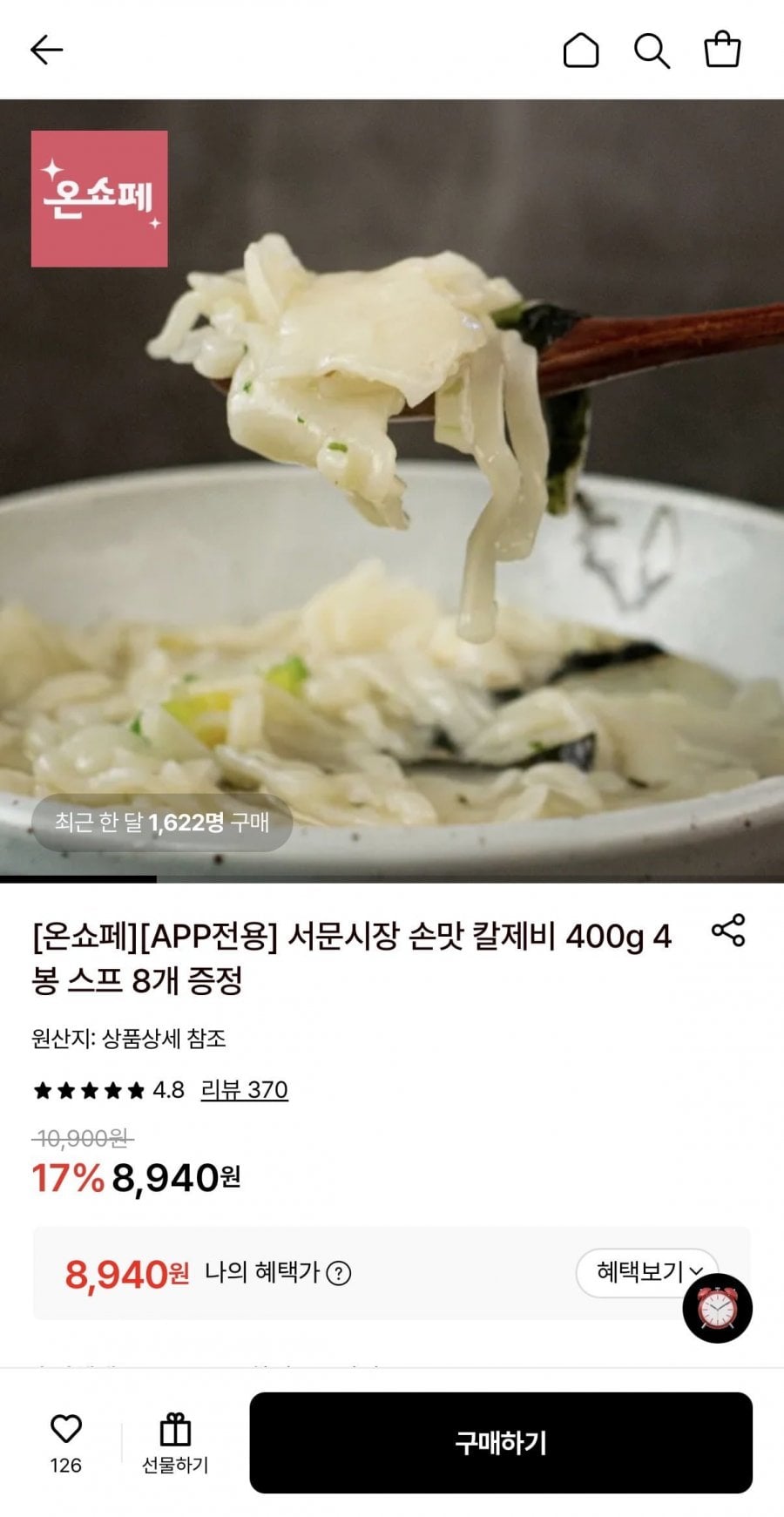Tap the 온쇼페 brand logo badge
Screen dimensions: 784x1517
click(98, 198)
